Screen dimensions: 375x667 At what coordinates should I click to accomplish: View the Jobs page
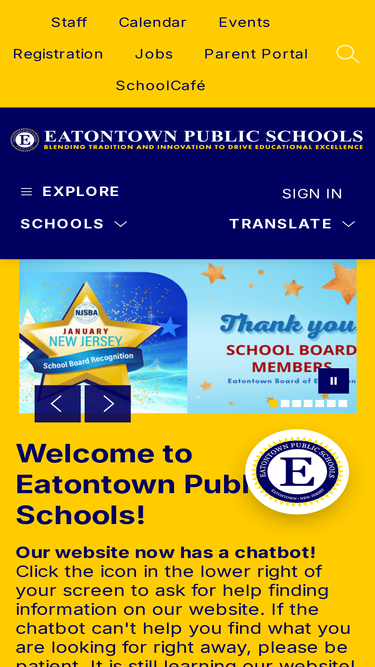[x=154, y=54]
